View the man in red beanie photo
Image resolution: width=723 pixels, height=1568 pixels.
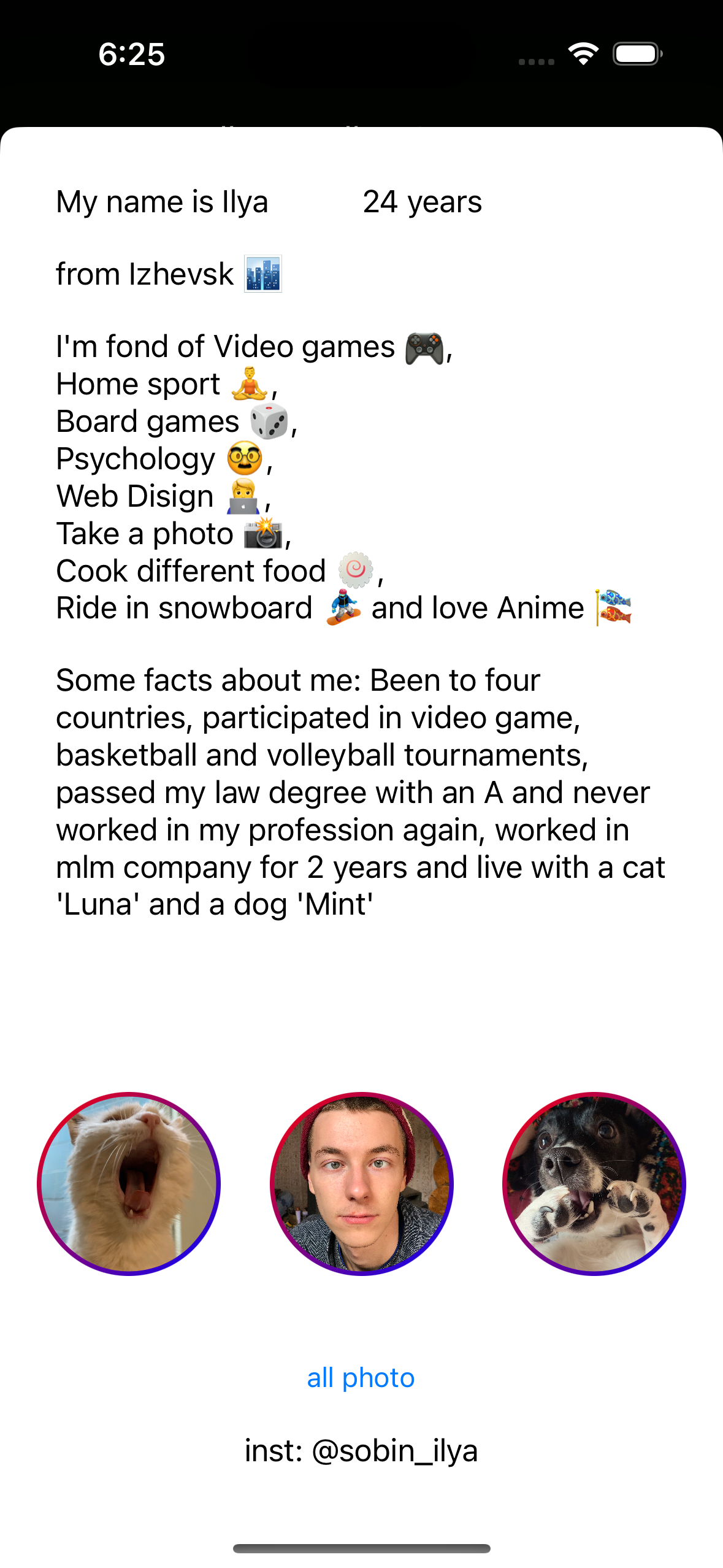(x=361, y=1183)
